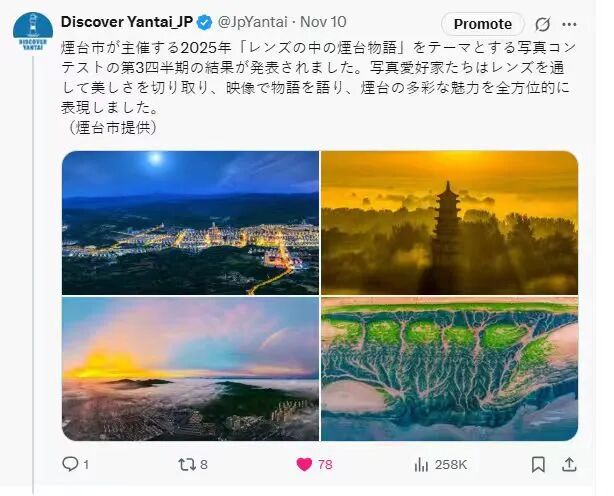Unlike the post with 78 likes
Image resolution: width=614 pixels, height=496 pixels.
(x=304, y=464)
